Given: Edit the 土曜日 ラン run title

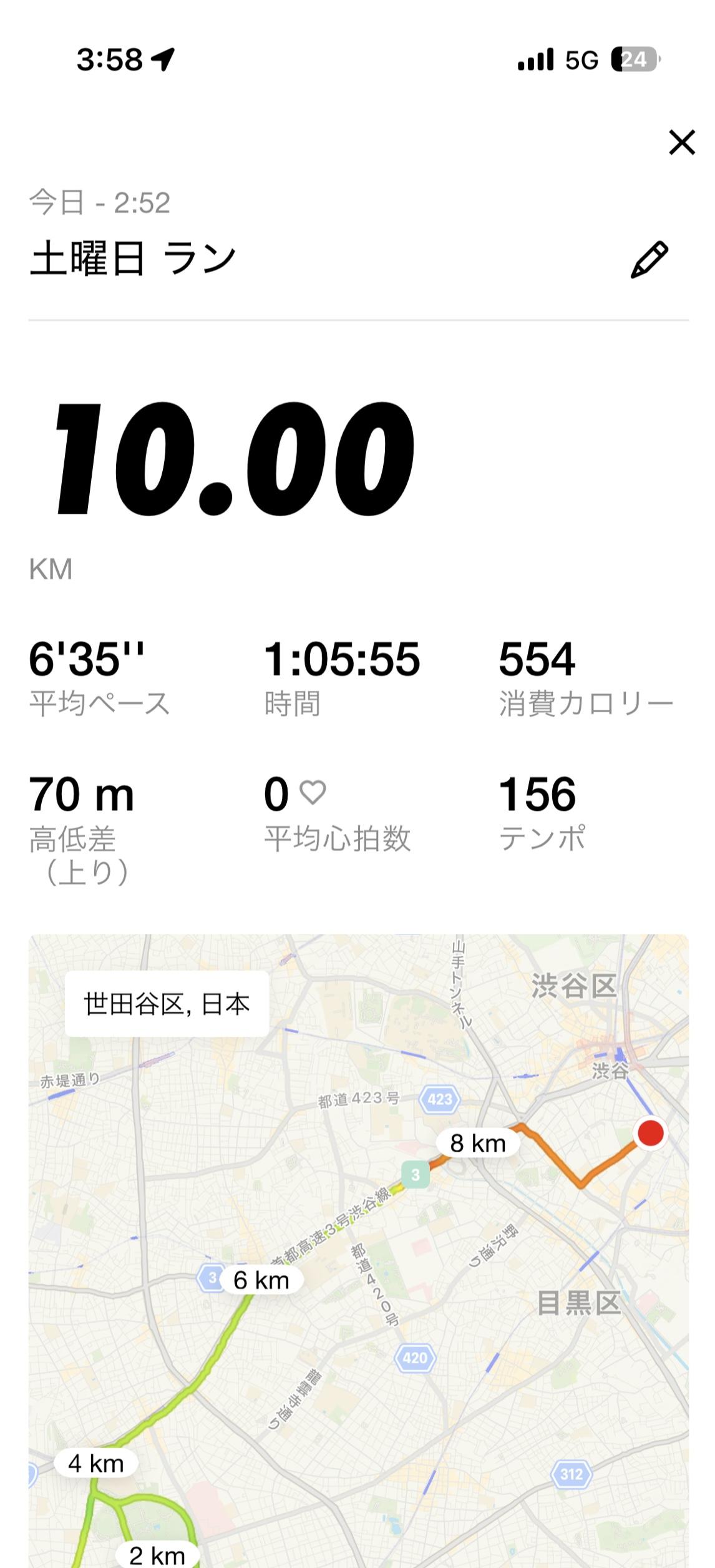Looking at the screenshot, I should pyautogui.click(x=649, y=259).
